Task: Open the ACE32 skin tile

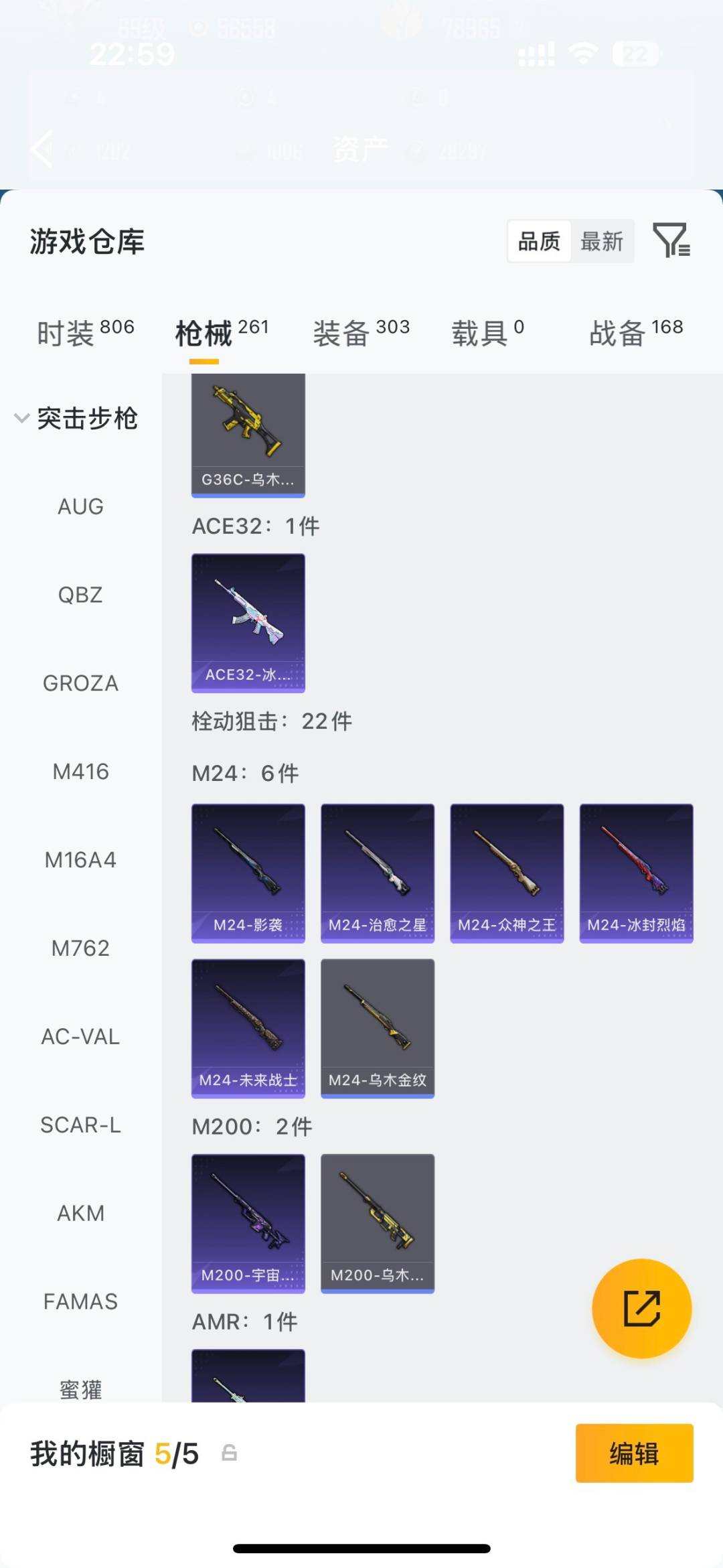Action: (248, 623)
